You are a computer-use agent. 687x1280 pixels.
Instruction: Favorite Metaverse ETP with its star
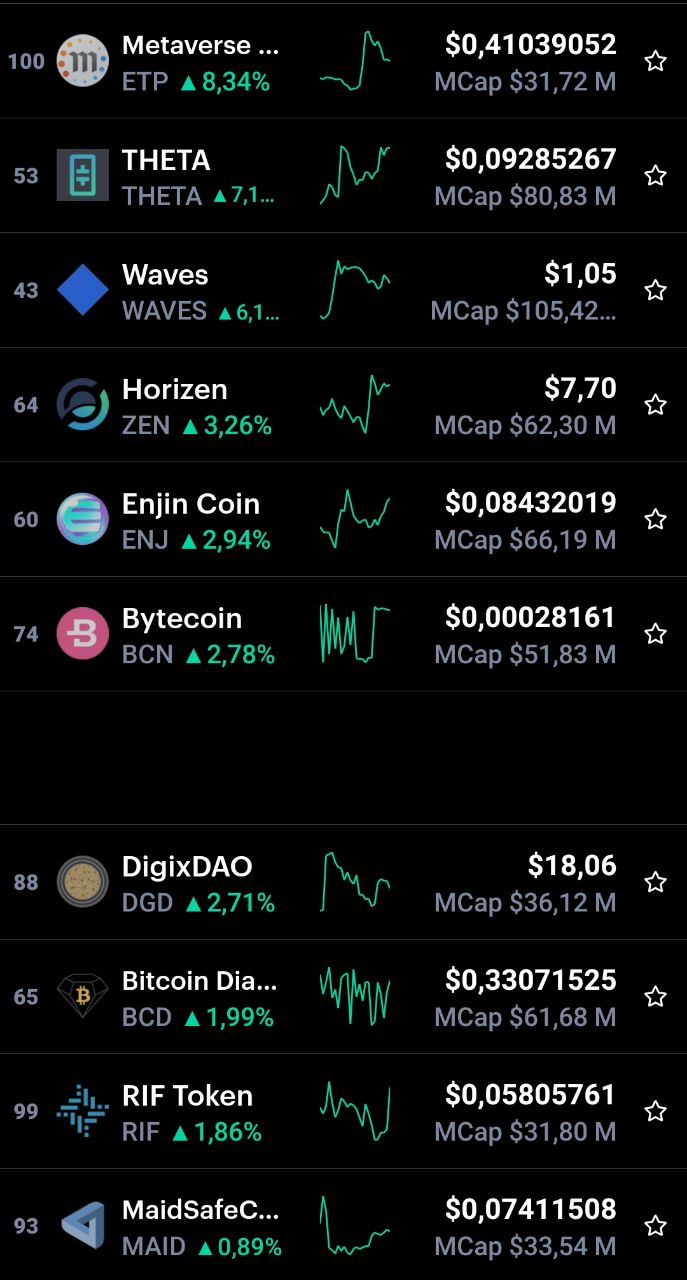click(x=655, y=61)
